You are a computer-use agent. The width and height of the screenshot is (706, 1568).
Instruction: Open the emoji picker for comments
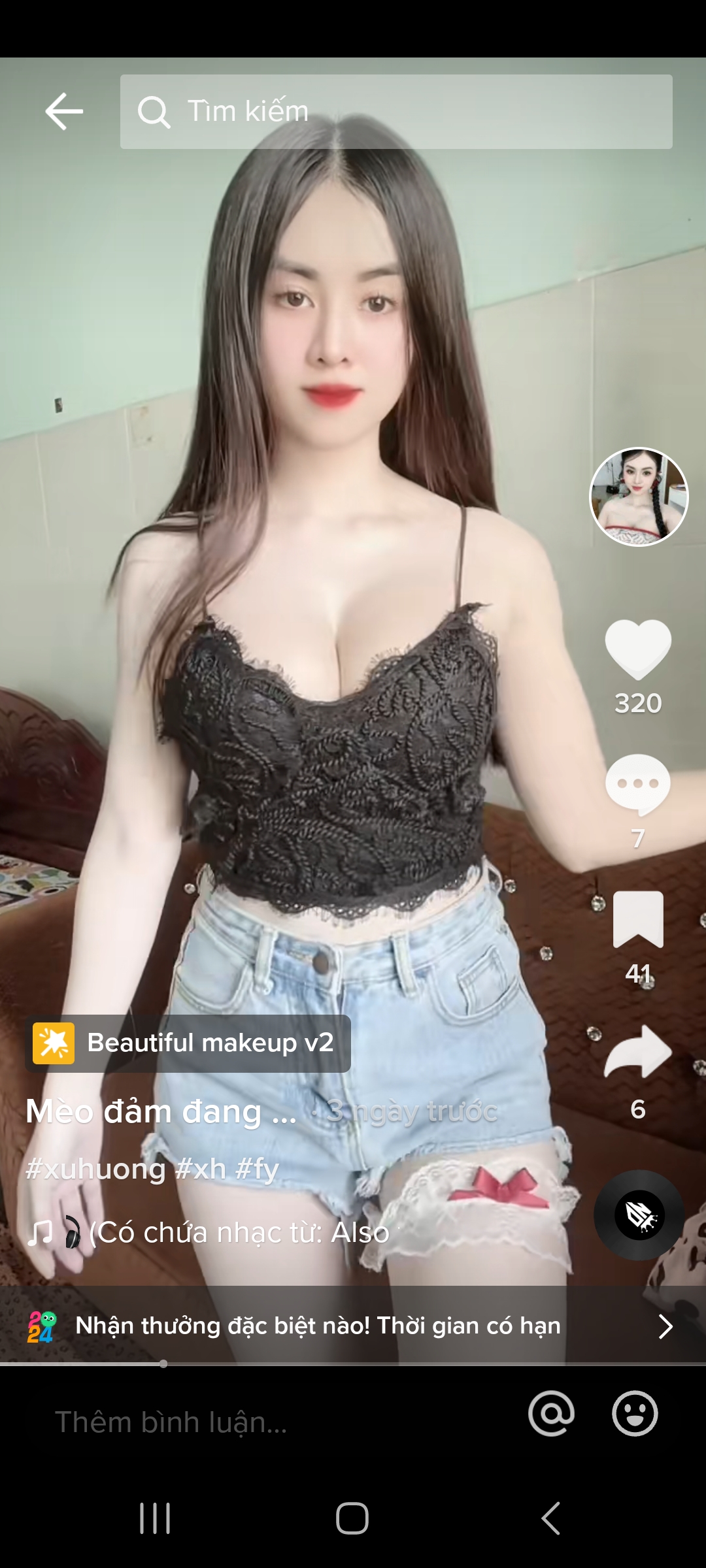635,1414
